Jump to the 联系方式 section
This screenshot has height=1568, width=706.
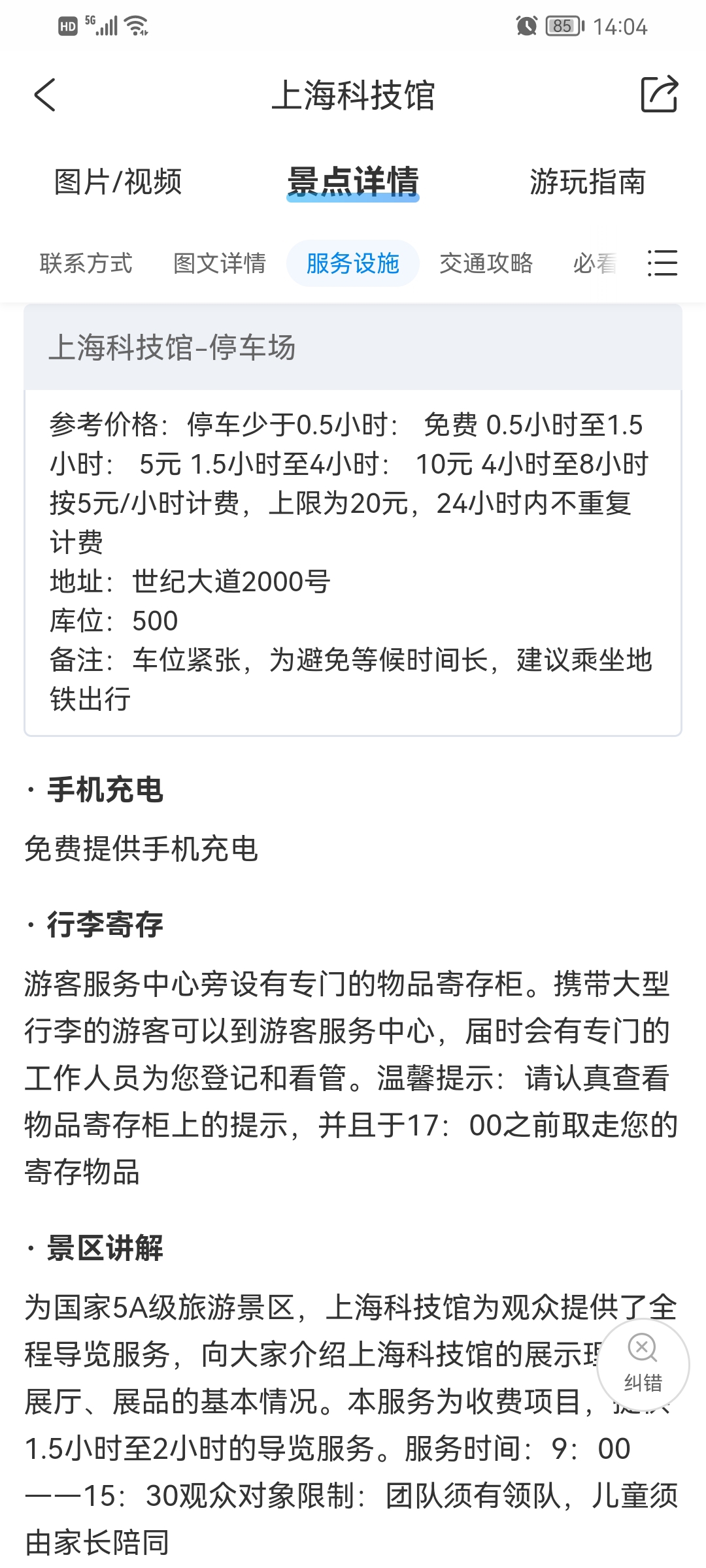pos(86,263)
